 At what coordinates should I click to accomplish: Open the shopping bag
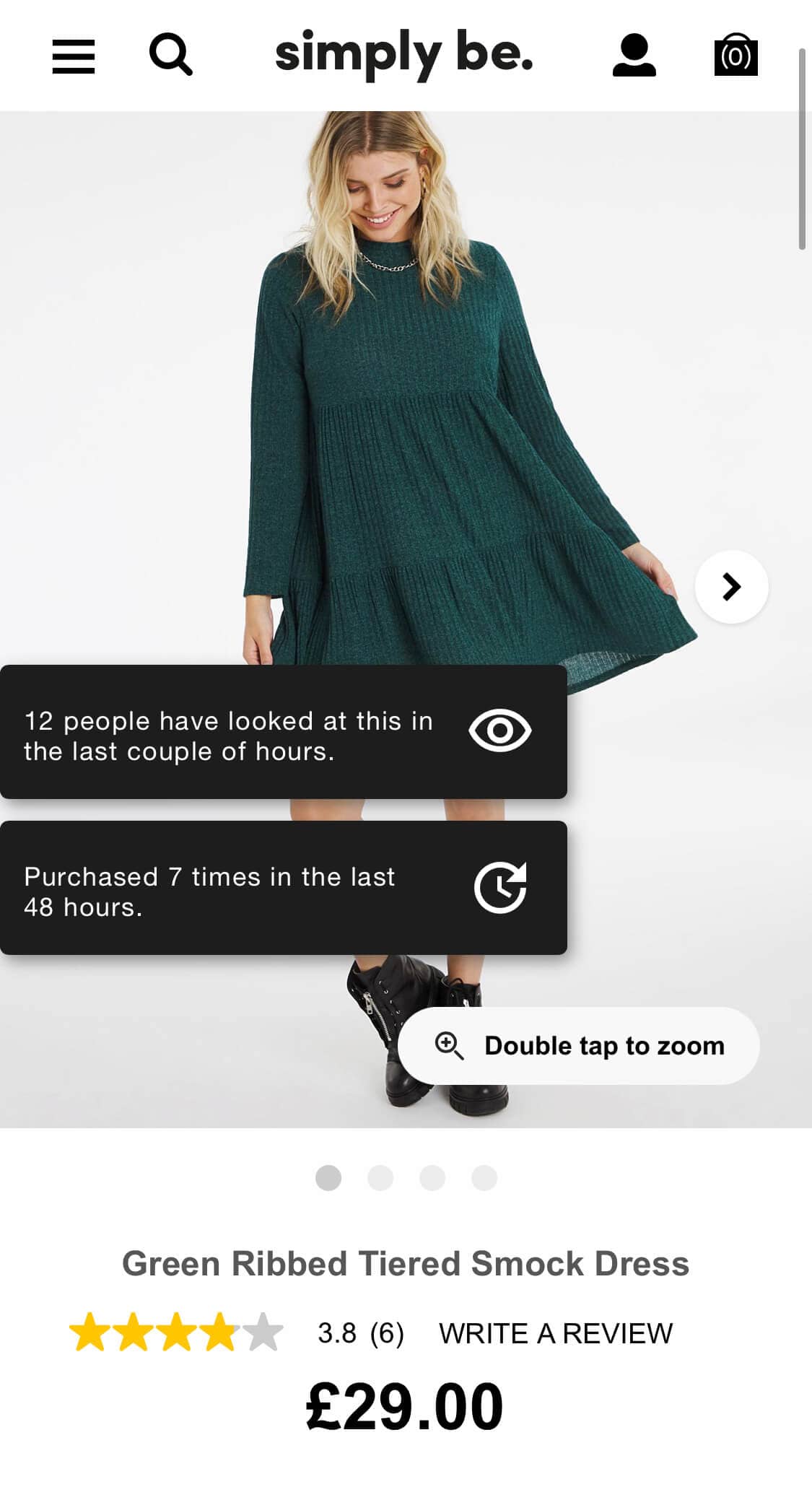(735, 56)
